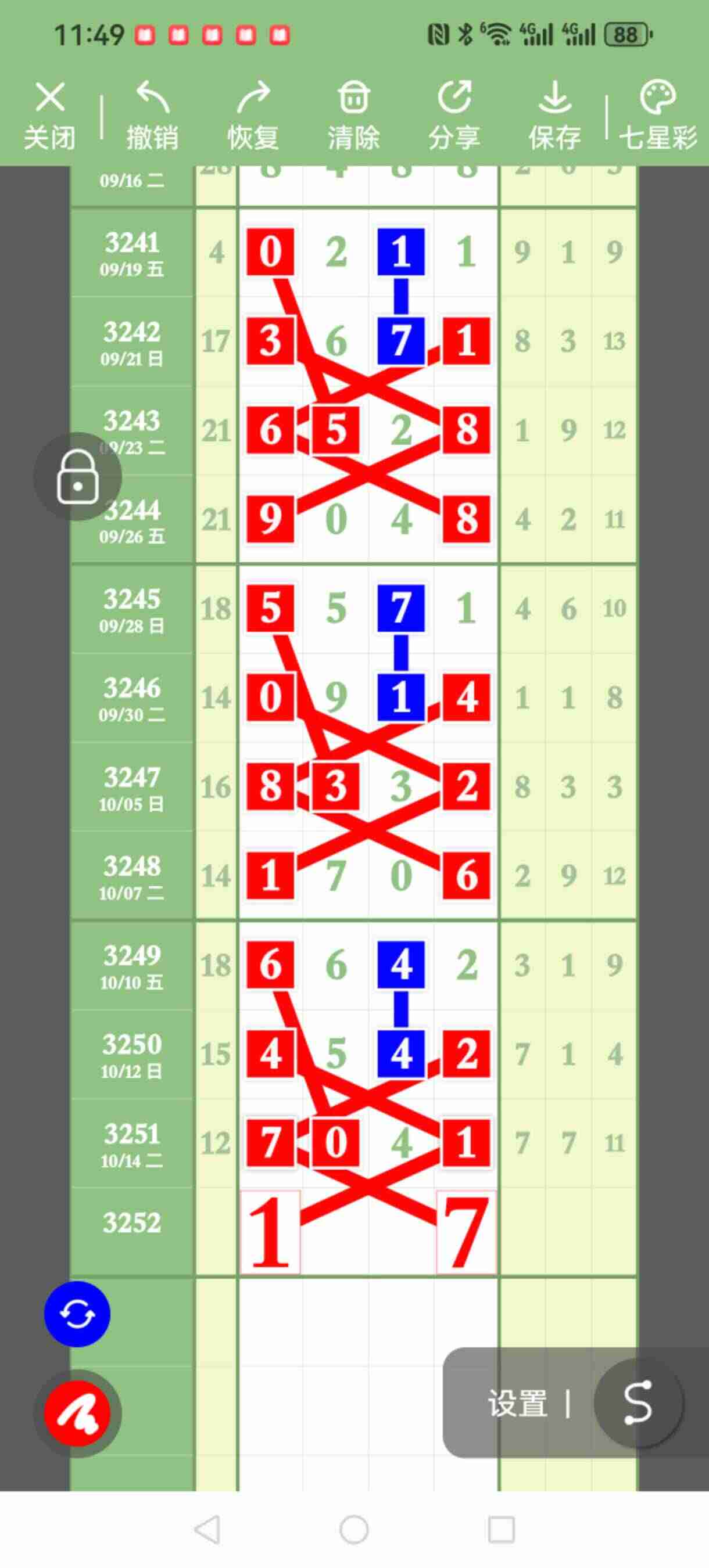The width and height of the screenshot is (709, 1568).
Task: Share the chart via 分享
Action: pyautogui.click(x=454, y=114)
